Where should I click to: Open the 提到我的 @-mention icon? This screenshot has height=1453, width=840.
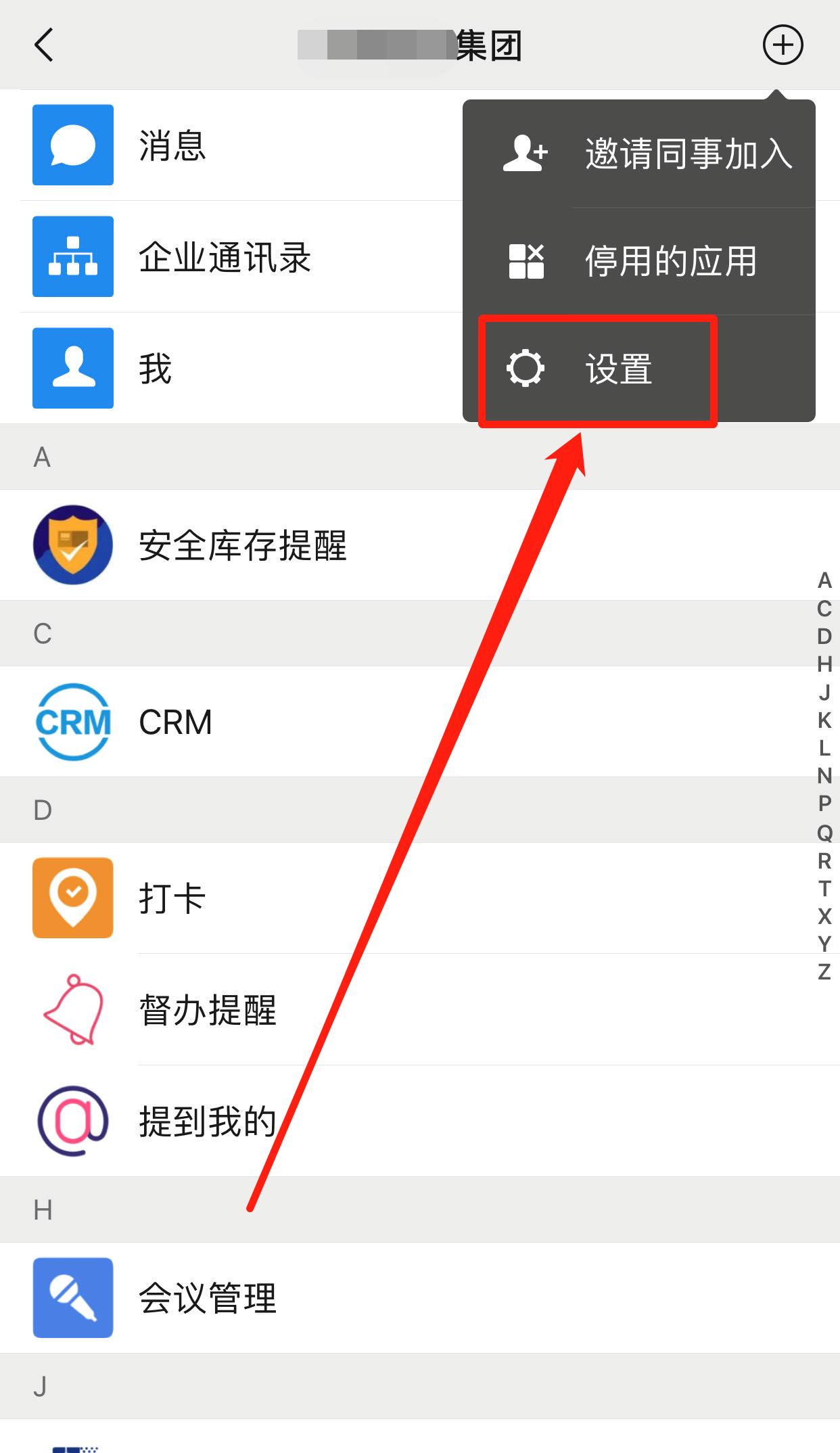point(72,1121)
